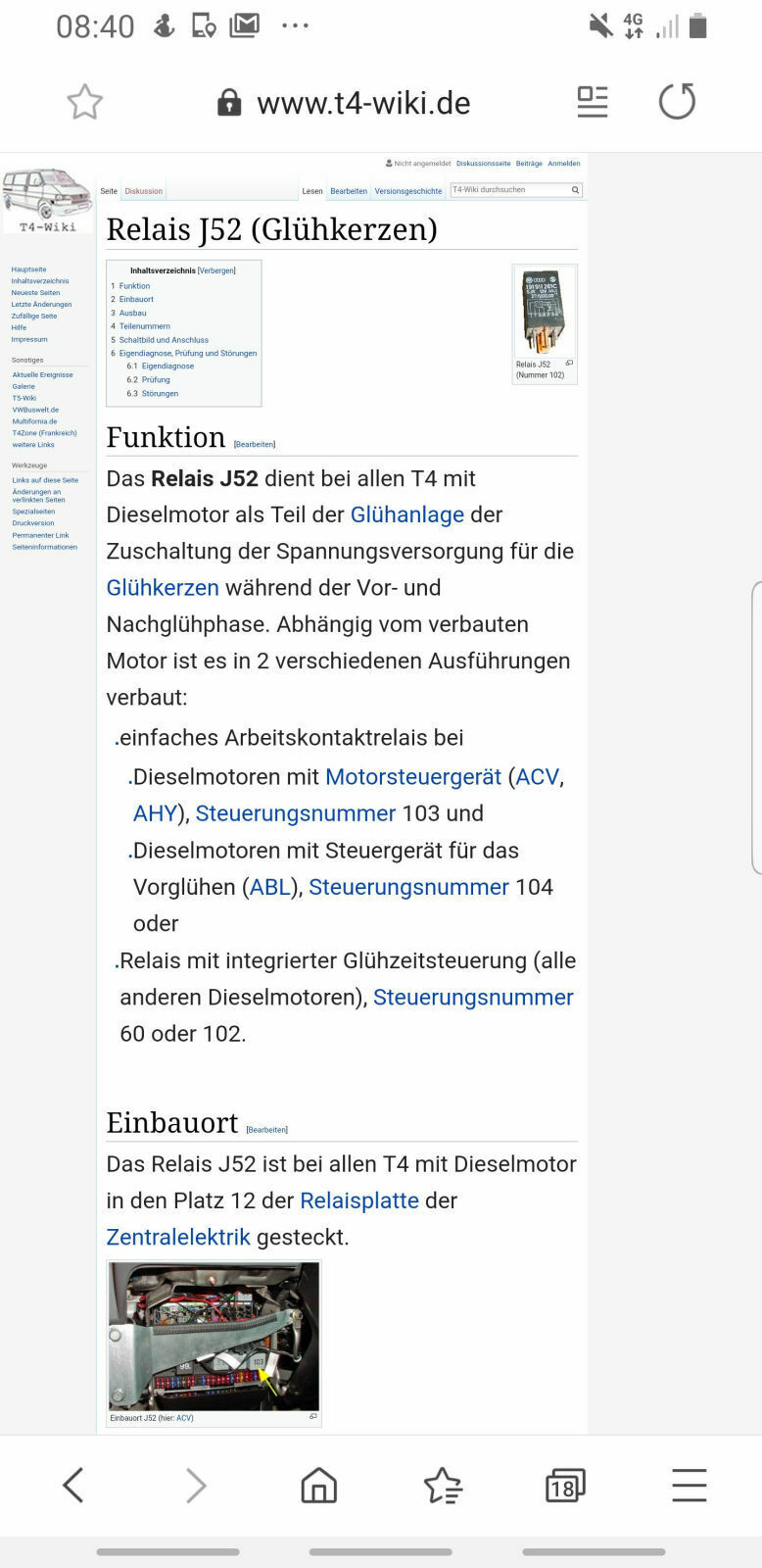Open bookmarks via starred-list icon
Image resolution: width=762 pixels, height=1568 pixels.
tap(444, 1485)
